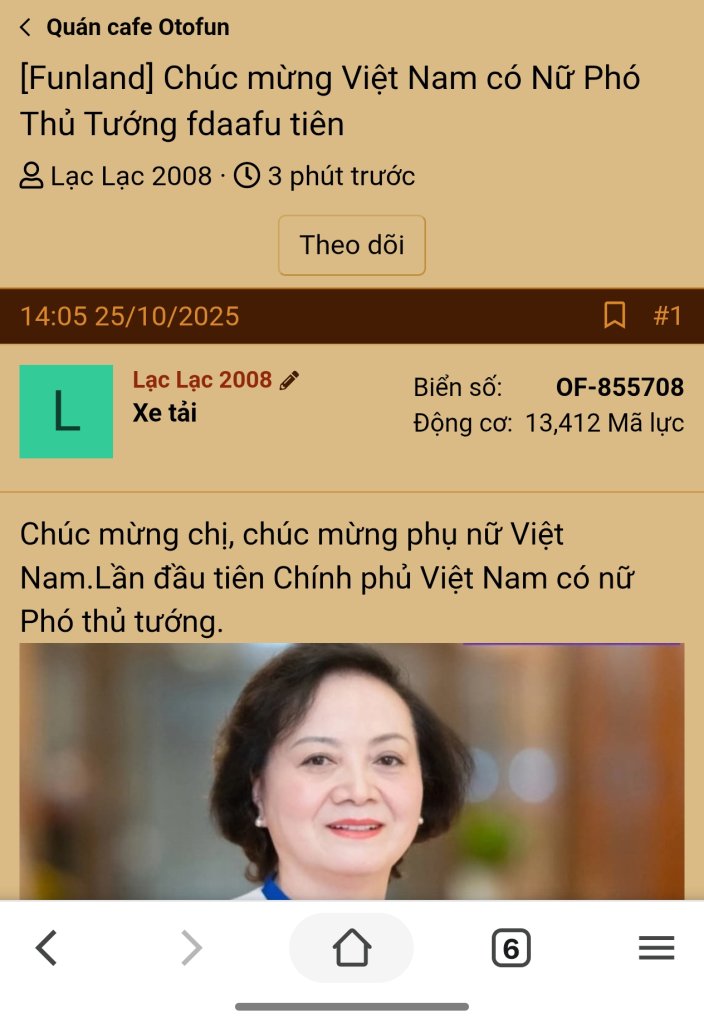The height and width of the screenshot is (1024, 704).
Task: Go back in the browser
Action: tap(46, 948)
